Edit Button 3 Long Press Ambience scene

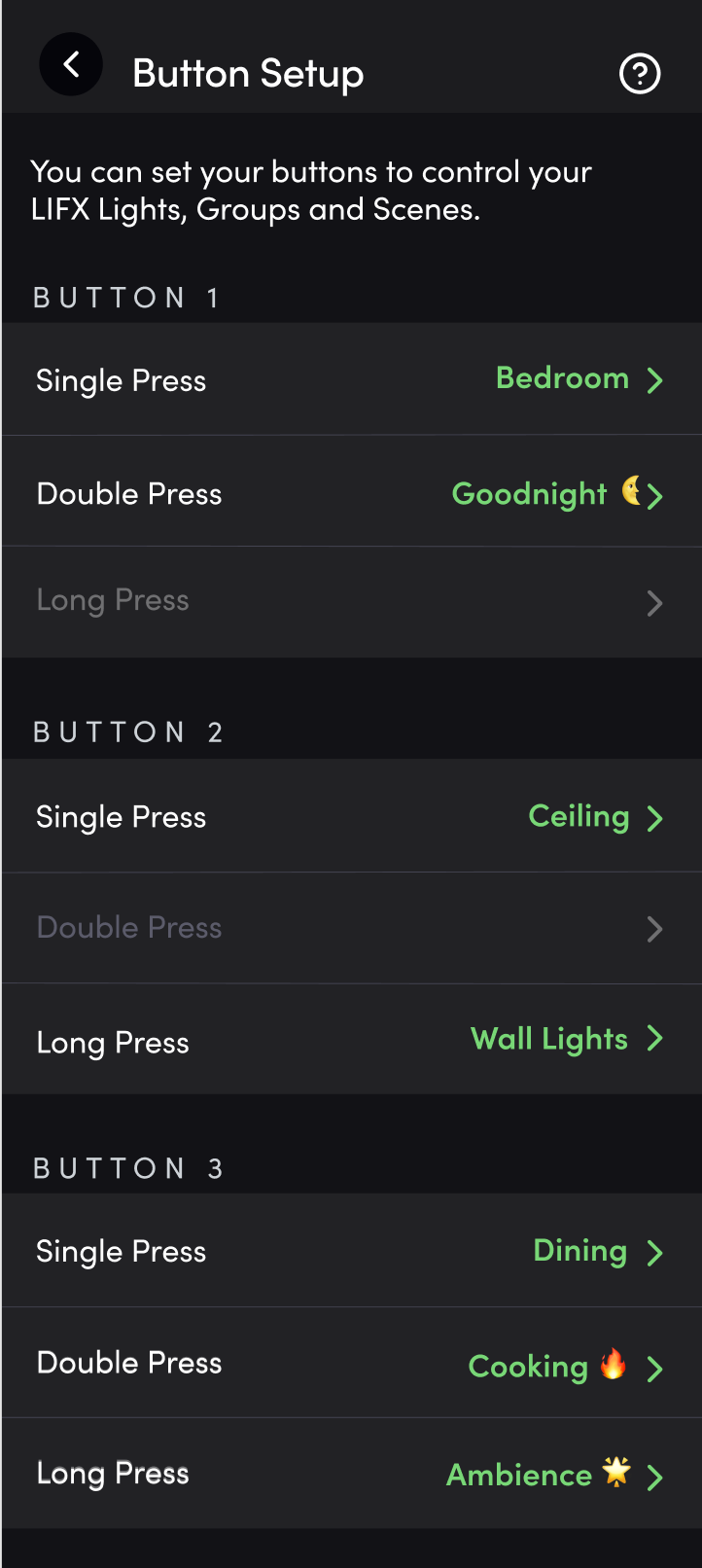click(x=351, y=1474)
